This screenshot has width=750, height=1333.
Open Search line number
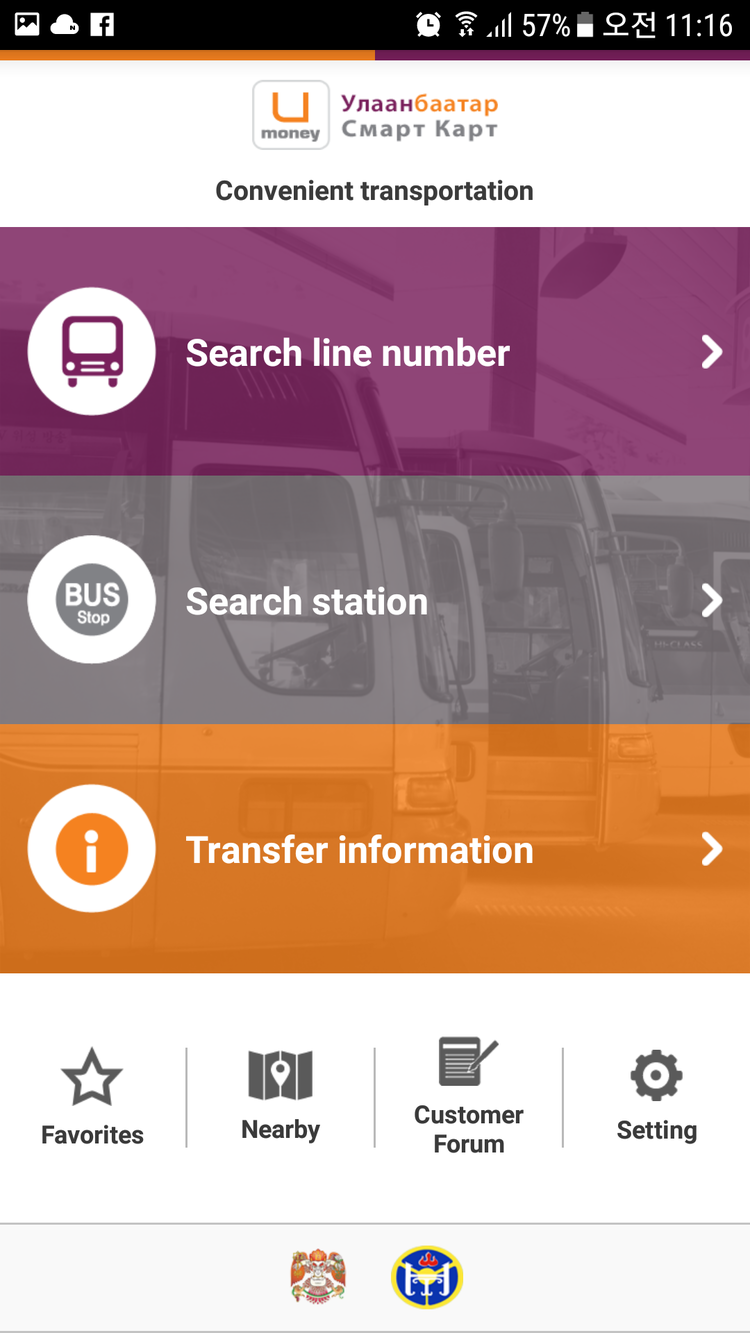pyautogui.click(x=374, y=352)
